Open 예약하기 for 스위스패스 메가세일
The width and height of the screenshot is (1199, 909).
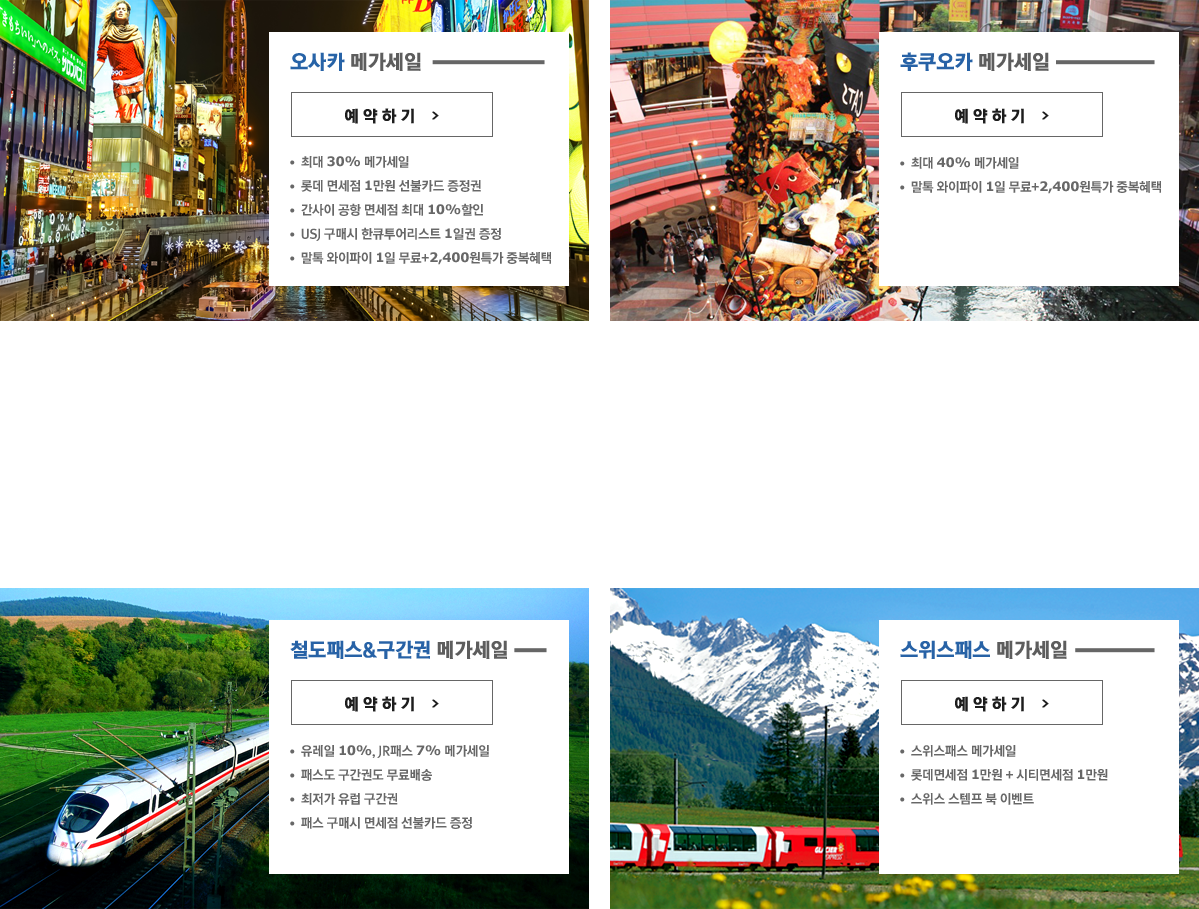(x=1001, y=703)
